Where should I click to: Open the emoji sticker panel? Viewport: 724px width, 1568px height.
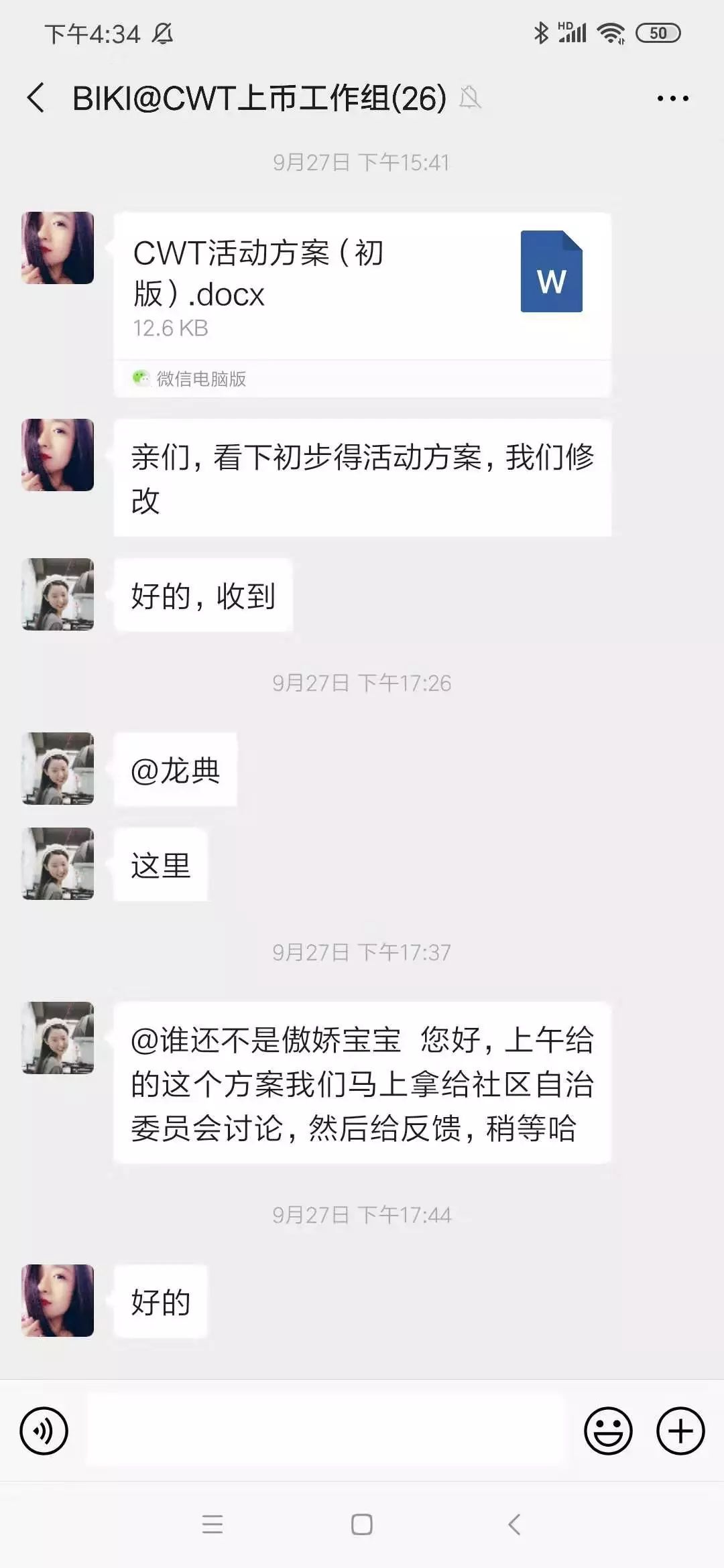[x=608, y=1431]
